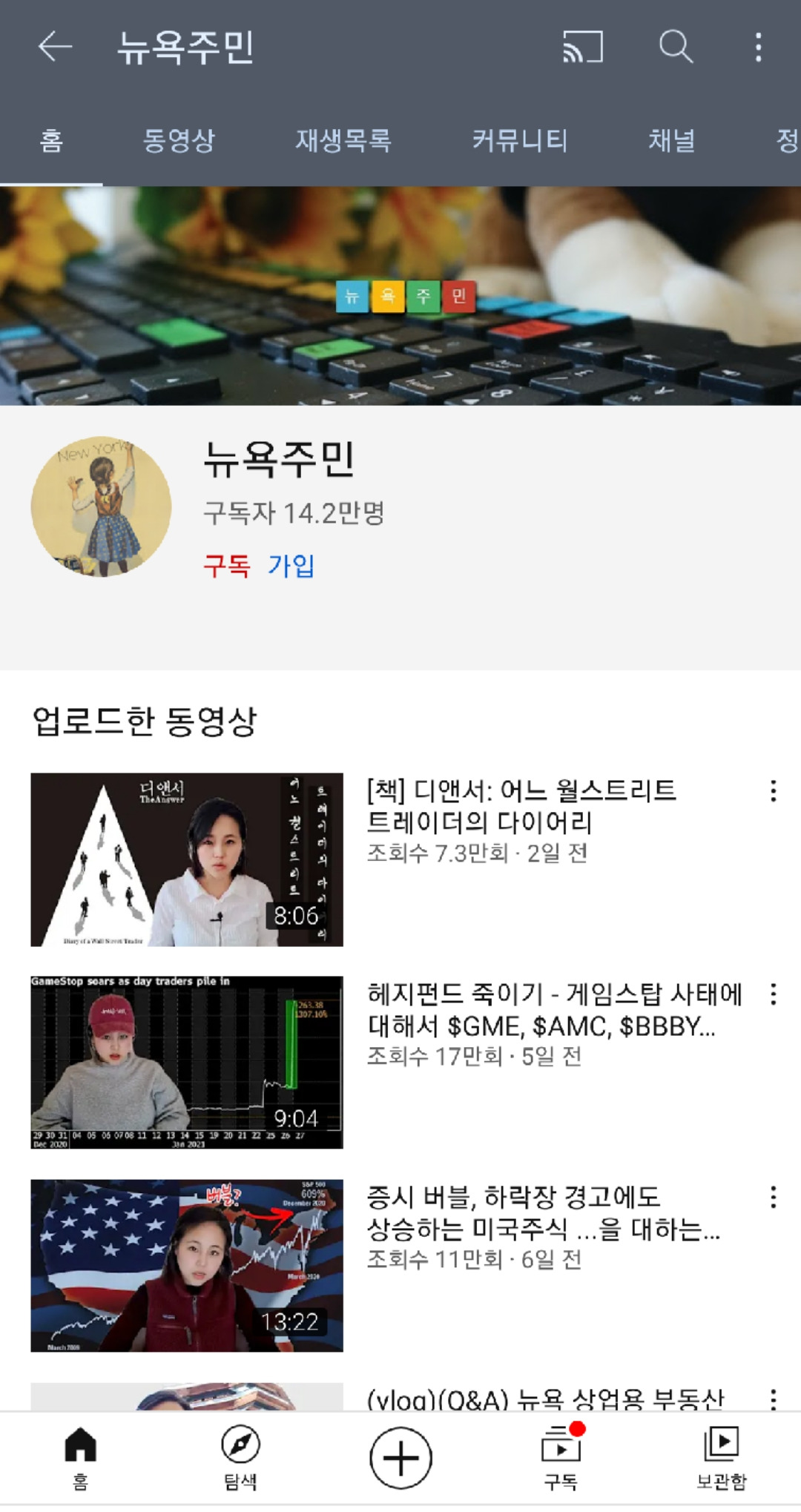Watch the 증시 버블 하락장 경고 video
The image size is (801, 1512).
click(x=187, y=1265)
